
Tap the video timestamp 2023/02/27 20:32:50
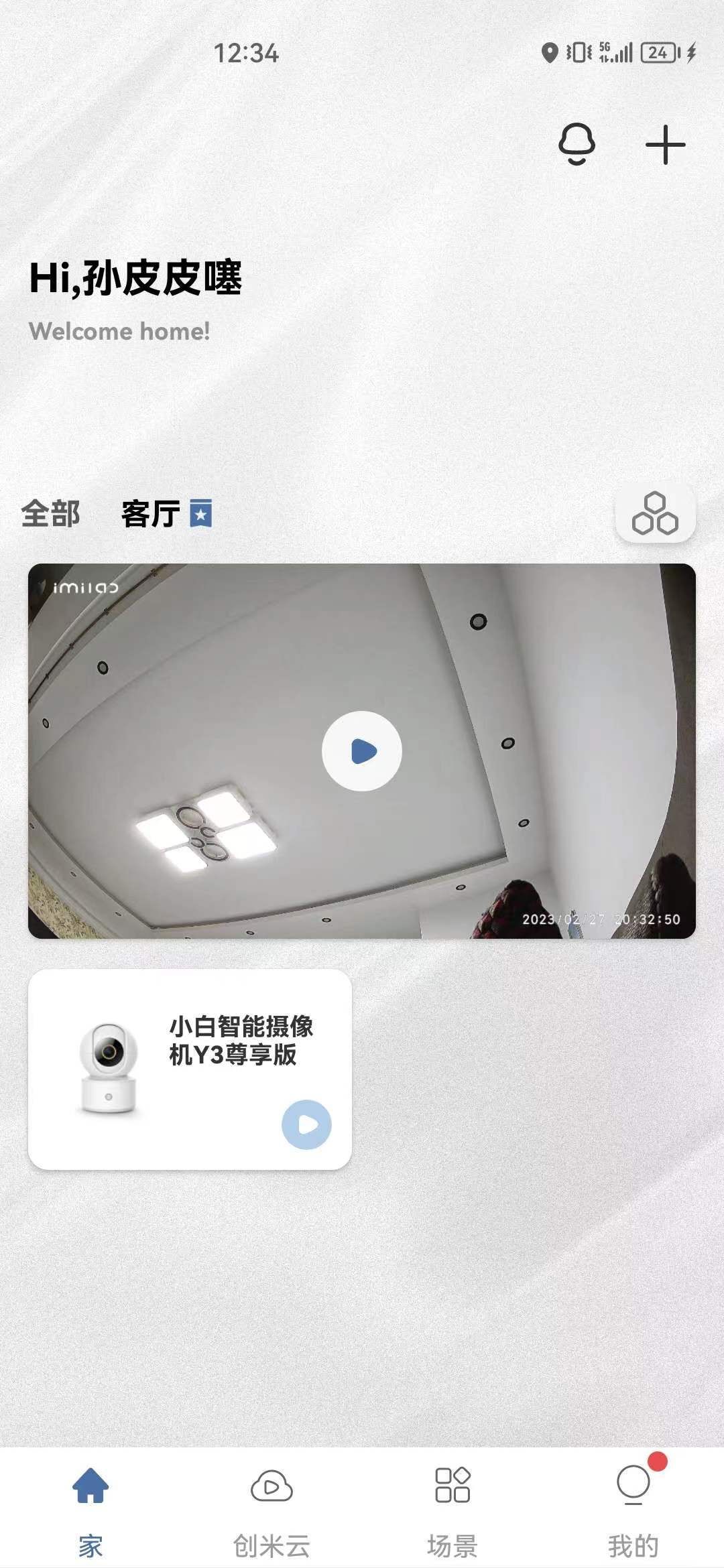(601, 921)
